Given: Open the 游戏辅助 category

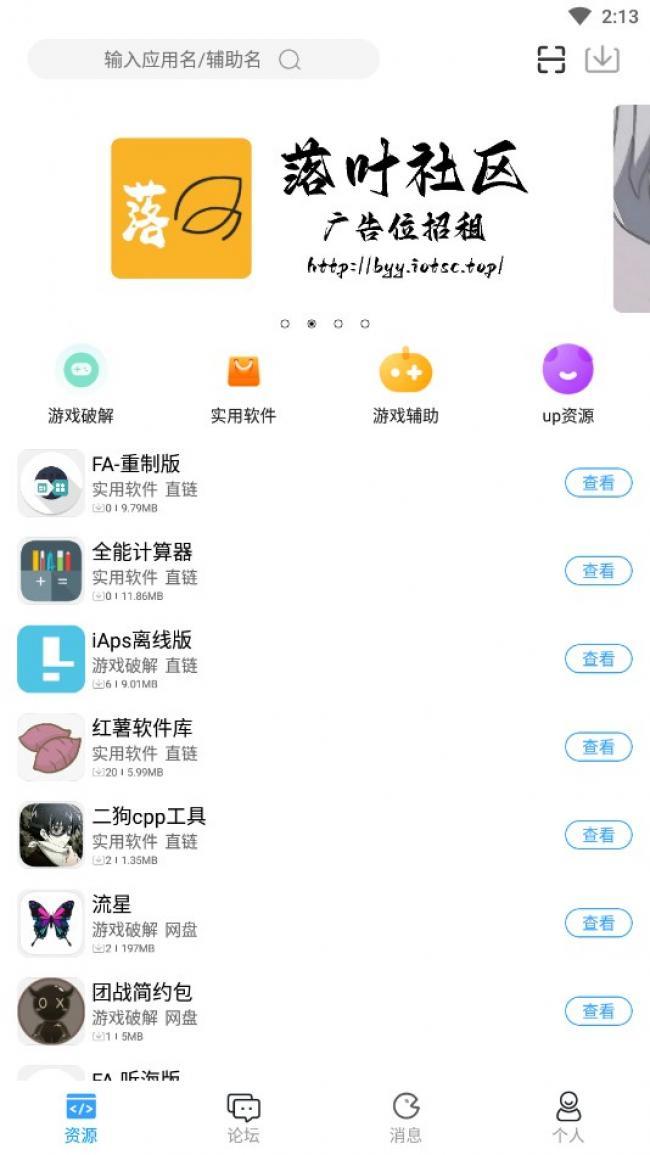Looking at the screenshot, I should 405,385.
